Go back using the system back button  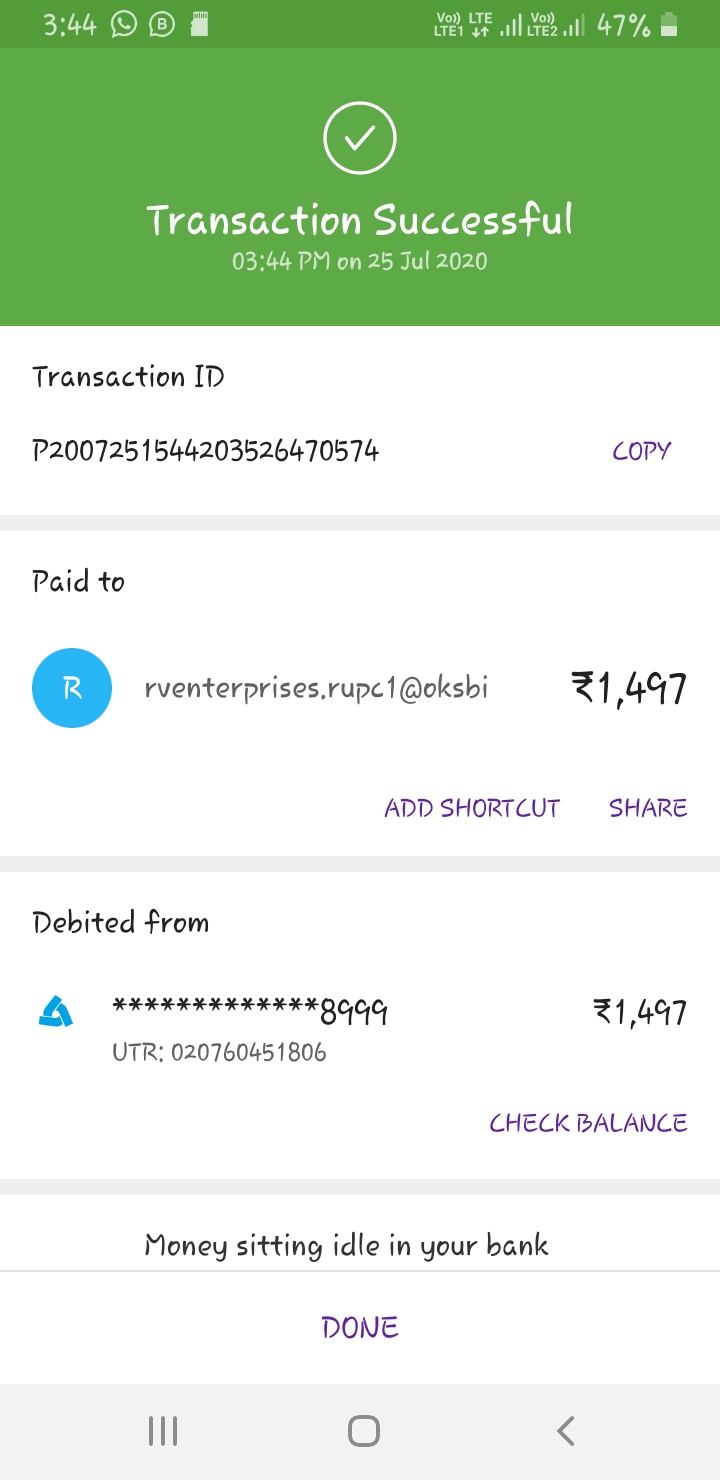[565, 1431]
